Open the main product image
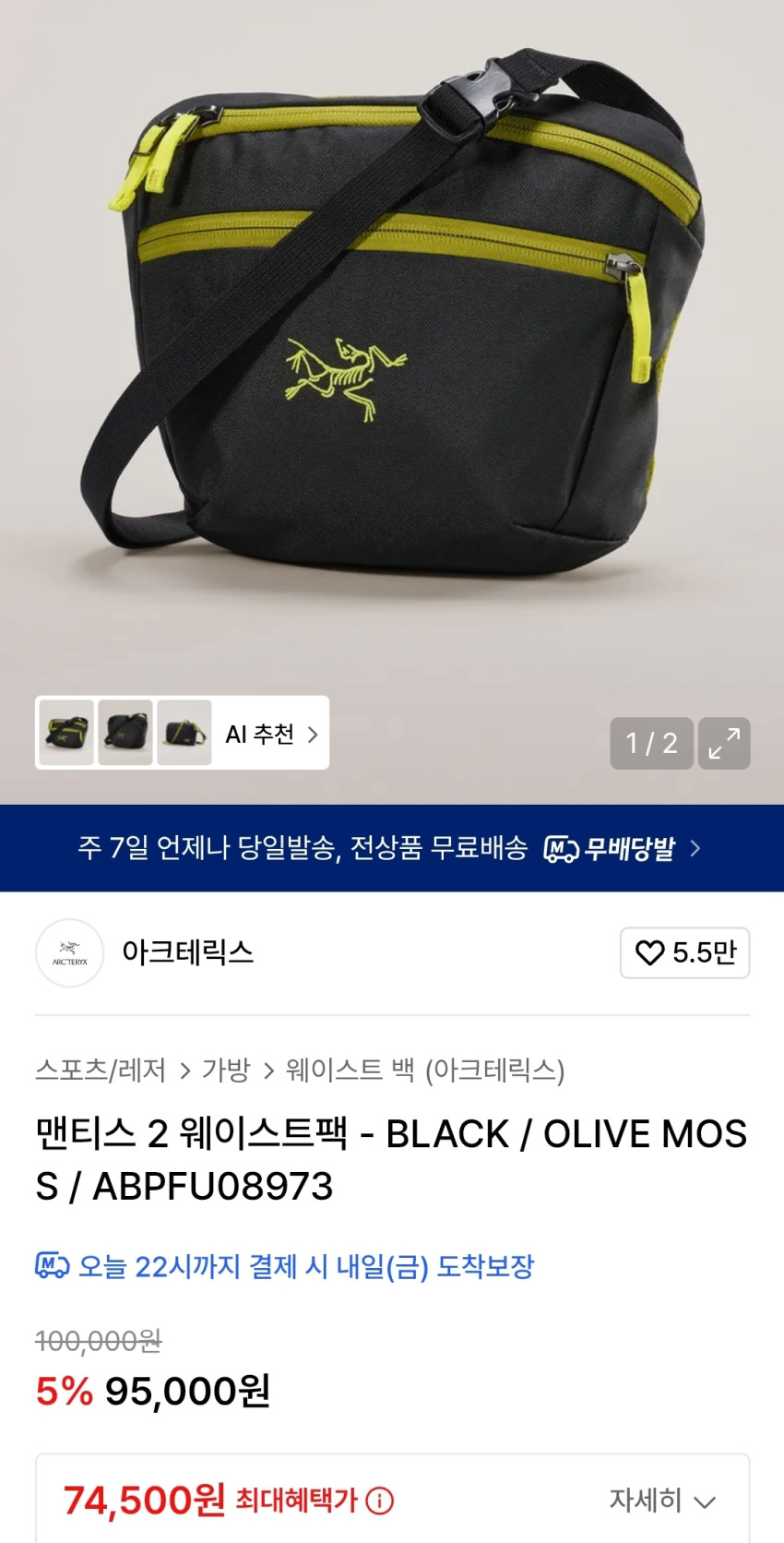The width and height of the screenshot is (784, 1543). pyautogui.click(x=392, y=351)
